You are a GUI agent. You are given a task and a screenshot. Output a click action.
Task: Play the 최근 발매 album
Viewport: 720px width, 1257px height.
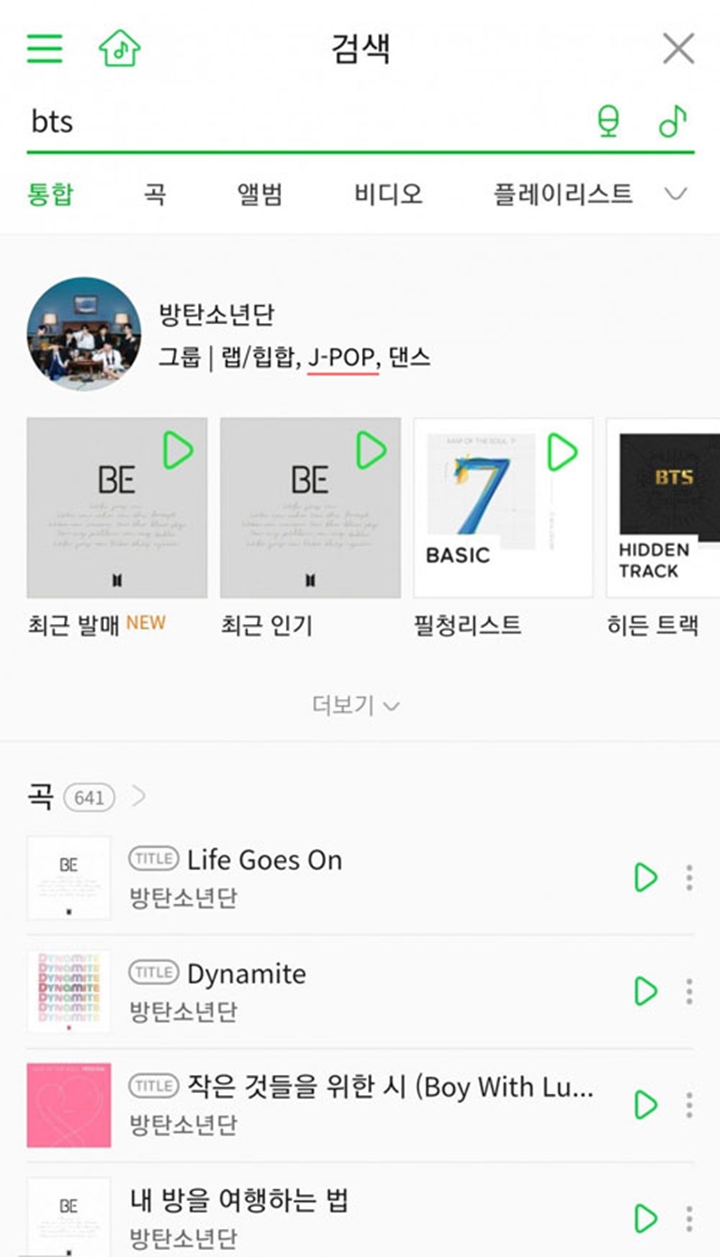point(178,450)
